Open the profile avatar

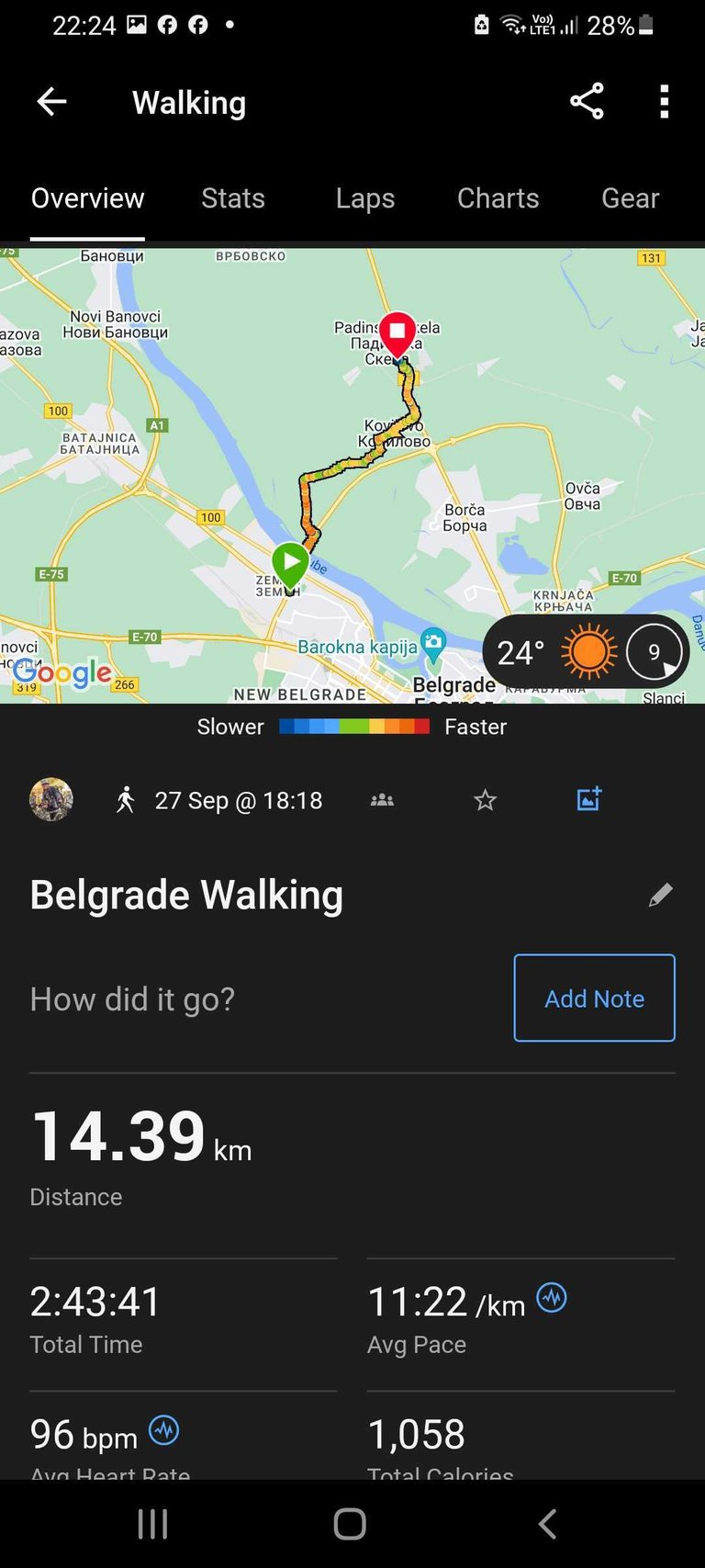pyautogui.click(x=51, y=800)
